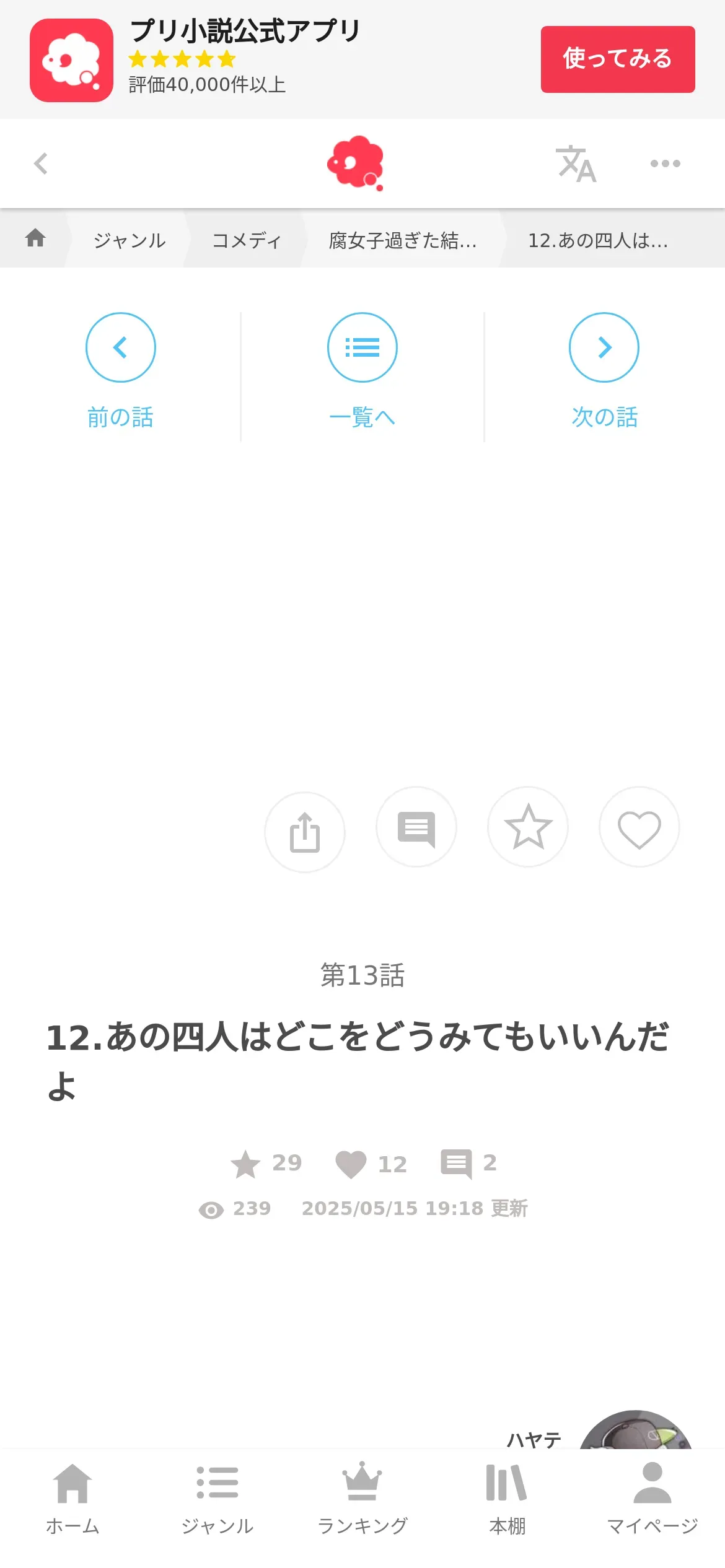Open the コメディ breadcrumb
Image resolution: width=725 pixels, height=1568 pixels.
247,240
